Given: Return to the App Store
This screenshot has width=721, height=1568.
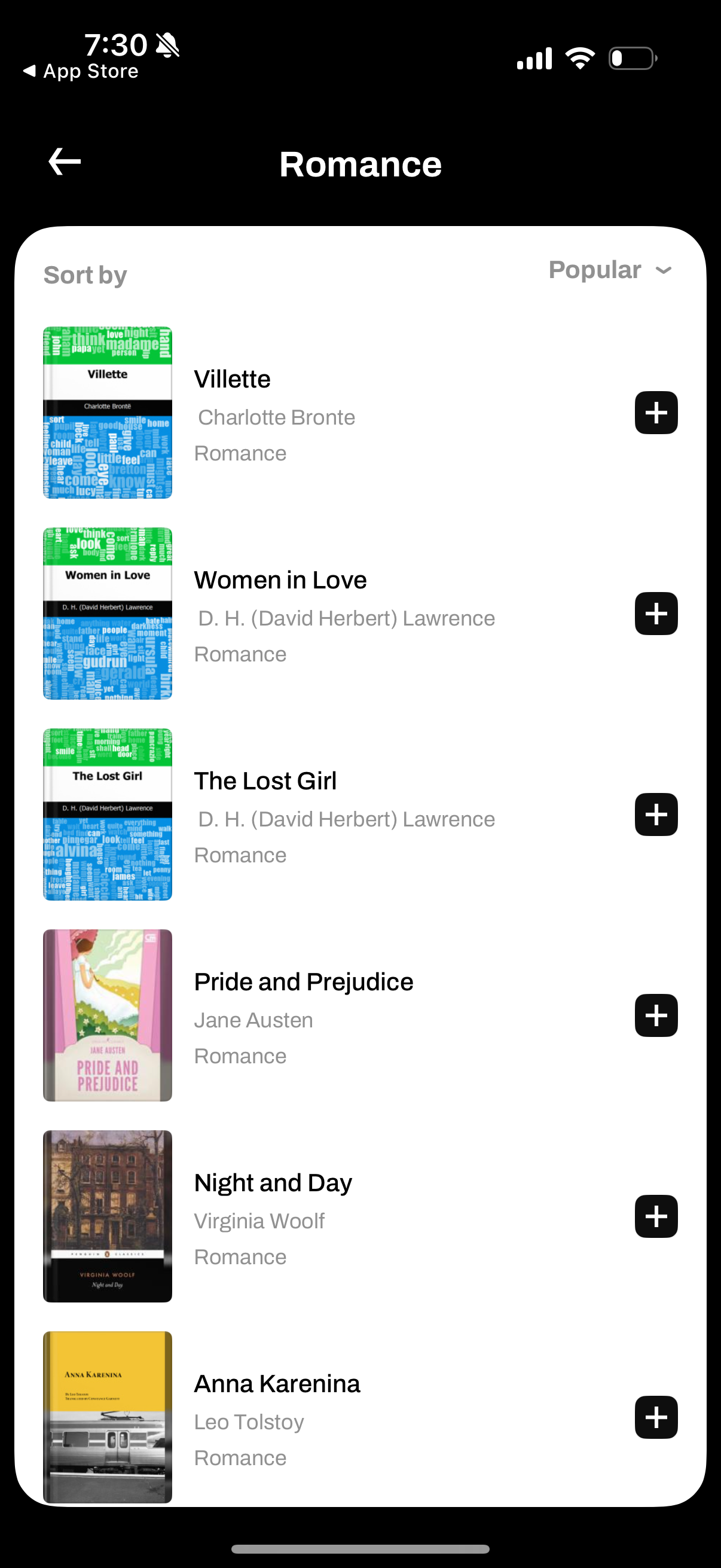Looking at the screenshot, I should coord(80,71).
